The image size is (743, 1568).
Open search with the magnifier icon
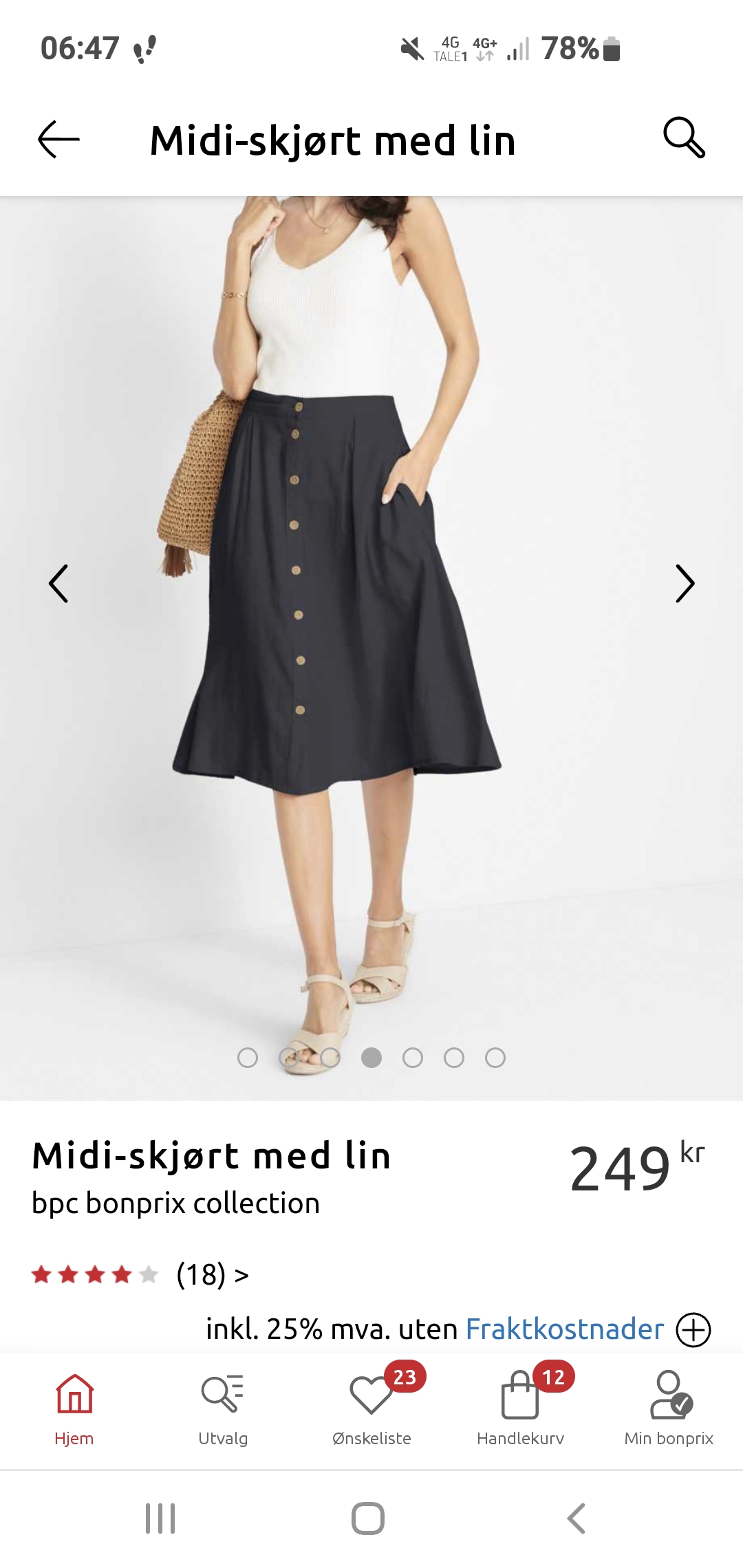click(684, 138)
